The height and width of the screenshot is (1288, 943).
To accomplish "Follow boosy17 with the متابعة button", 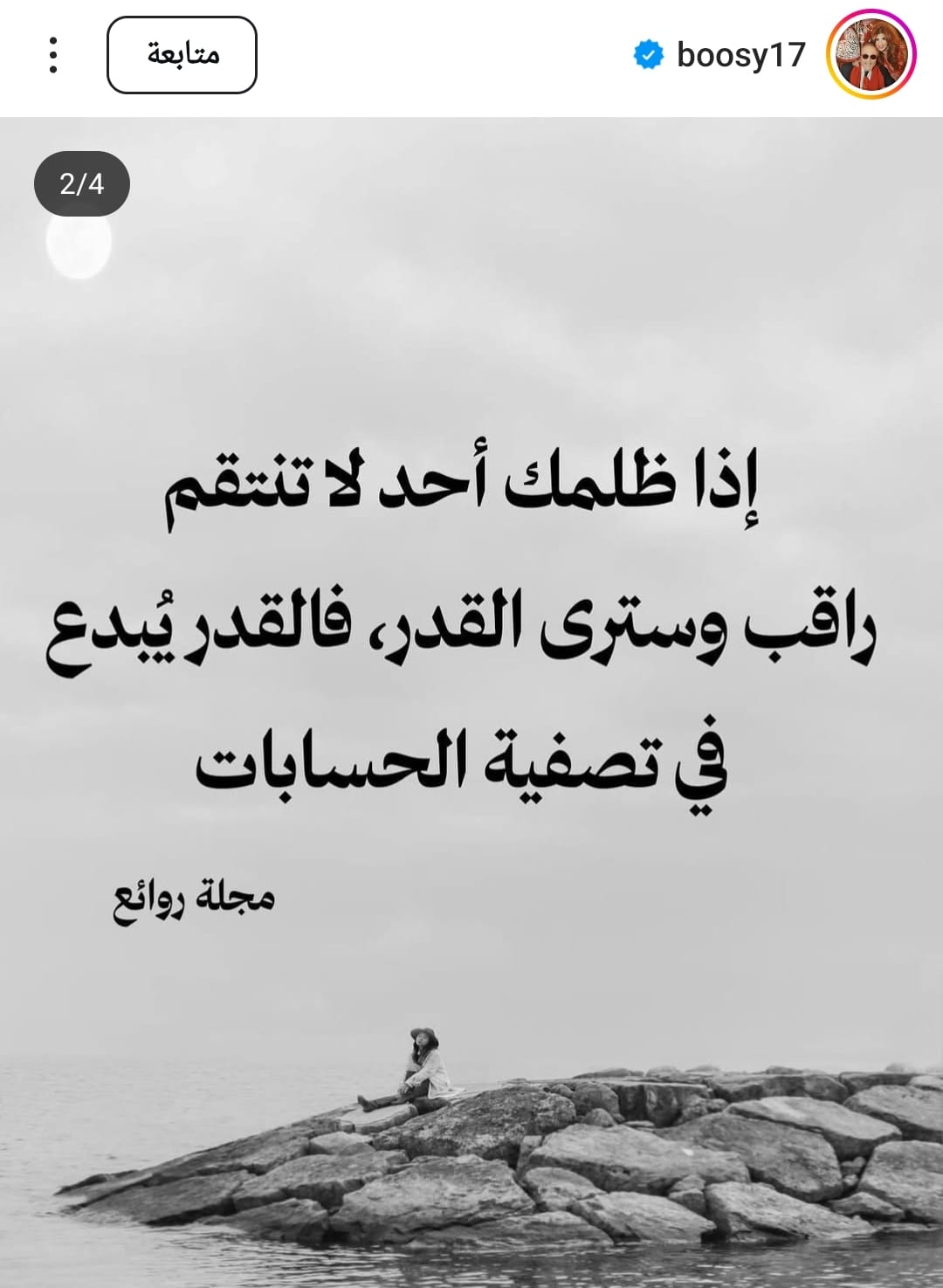I will (182, 55).
